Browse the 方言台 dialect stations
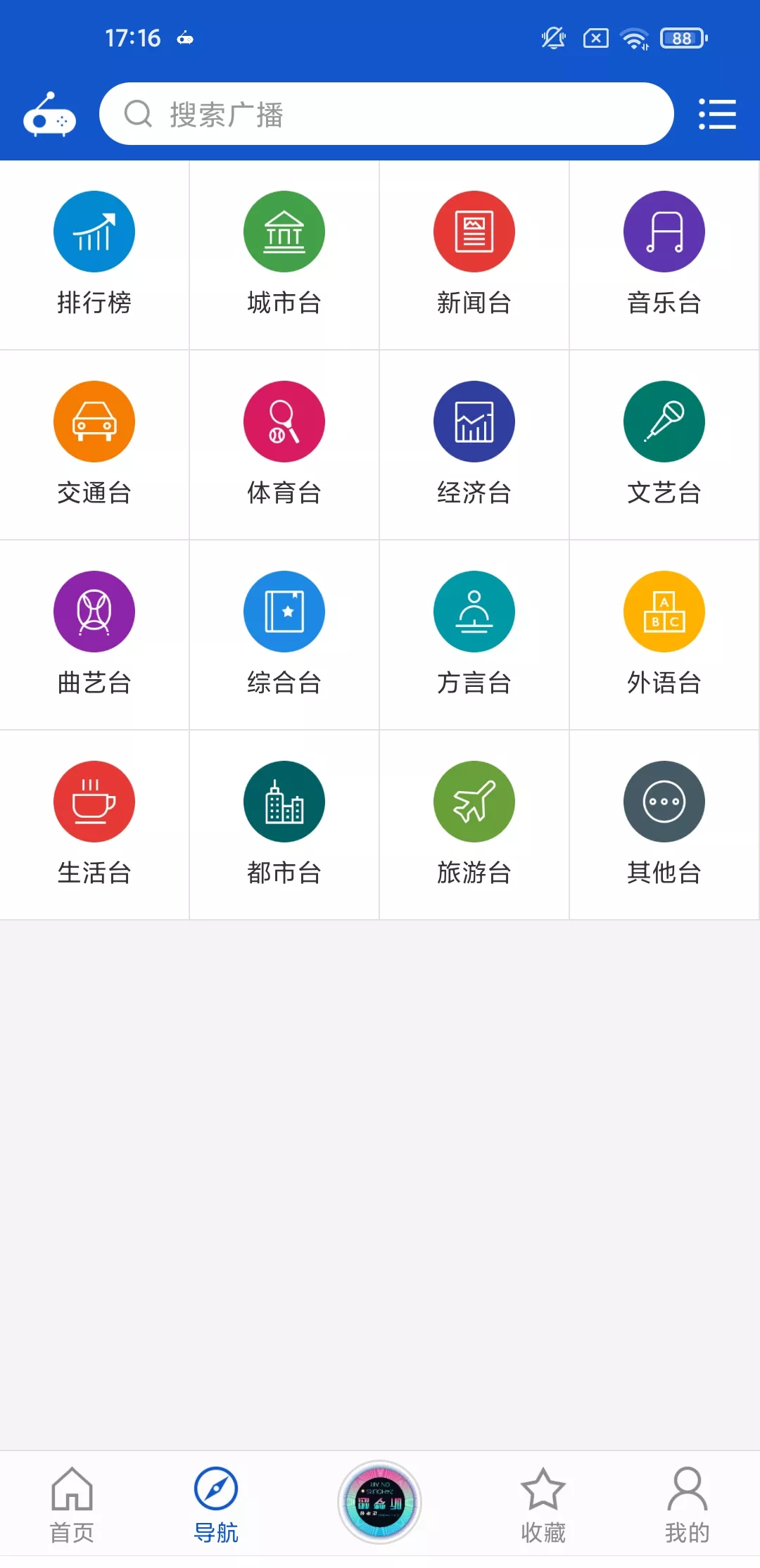This screenshot has height=1568, width=760. [x=474, y=635]
